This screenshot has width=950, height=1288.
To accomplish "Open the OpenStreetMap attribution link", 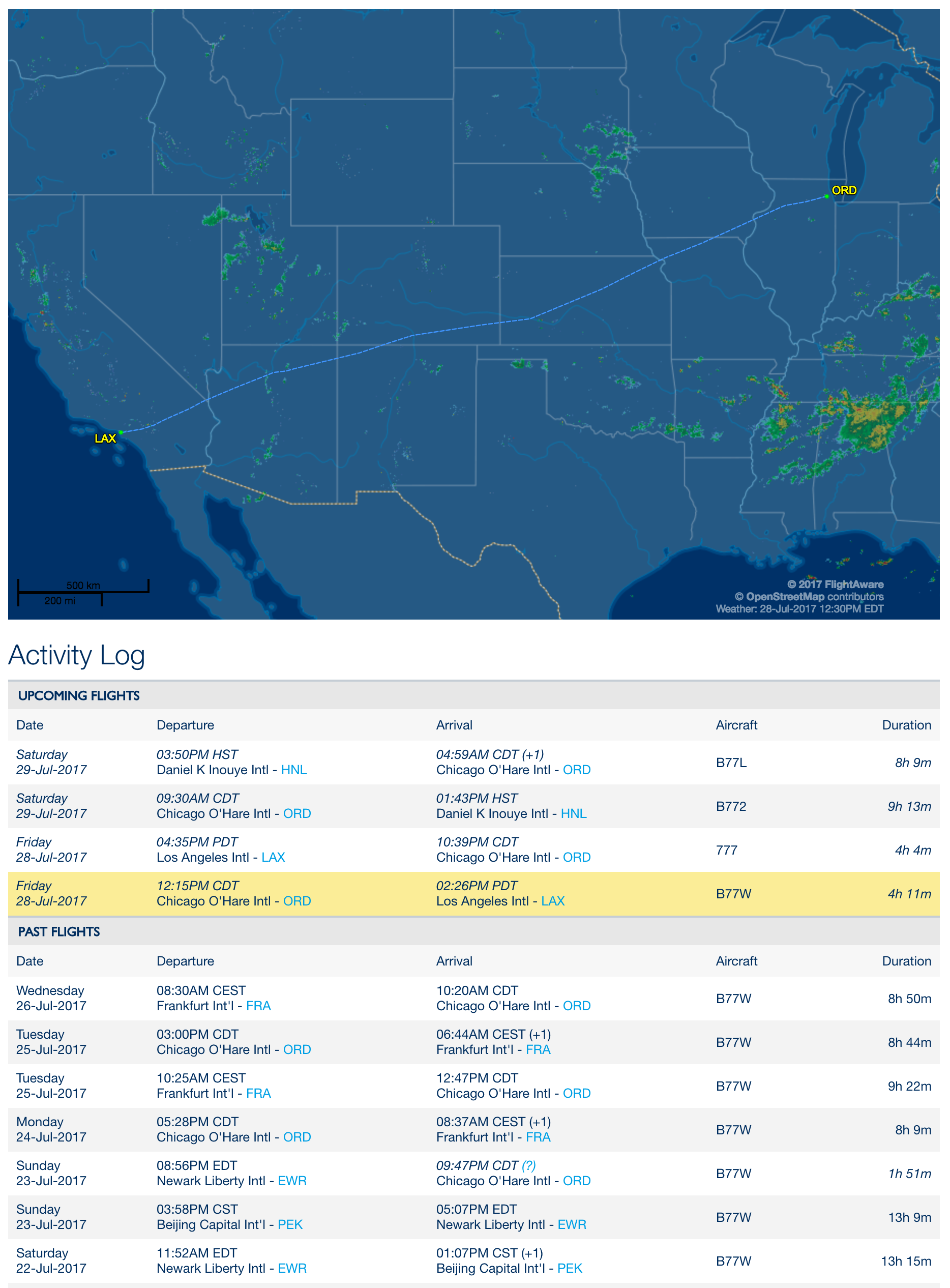I will click(784, 597).
